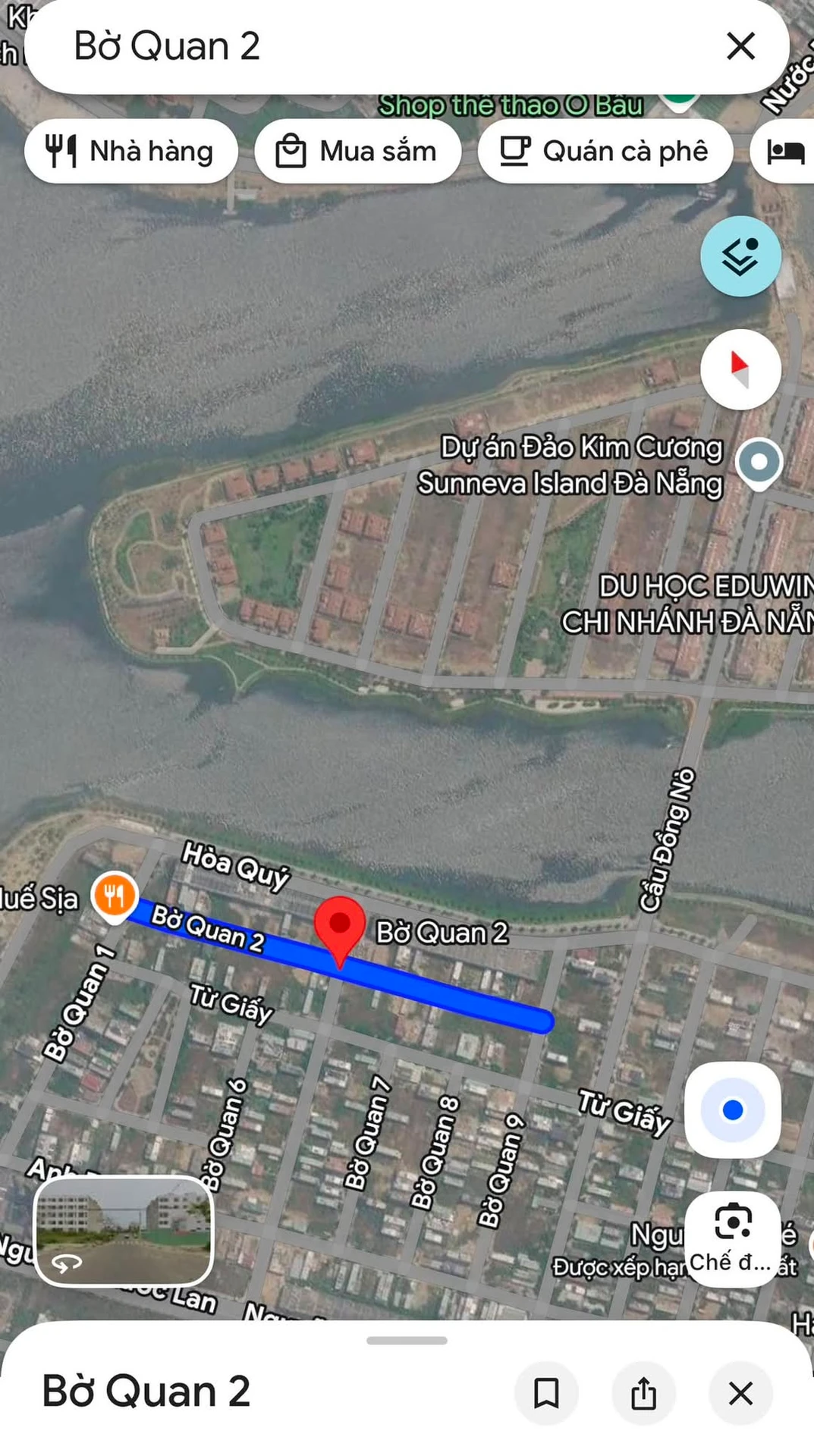This screenshot has width=814, height=1456.
Task: Filter by Nhà hàng chip
Action: click(x=130, y=151)
